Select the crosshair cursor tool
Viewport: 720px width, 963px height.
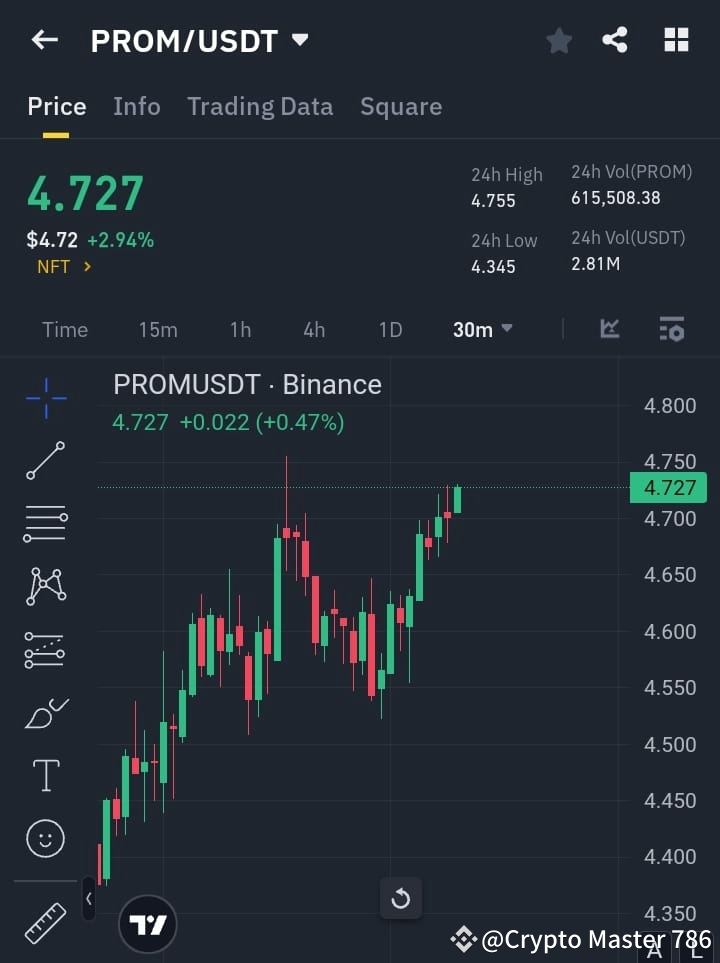pos(45,398)
